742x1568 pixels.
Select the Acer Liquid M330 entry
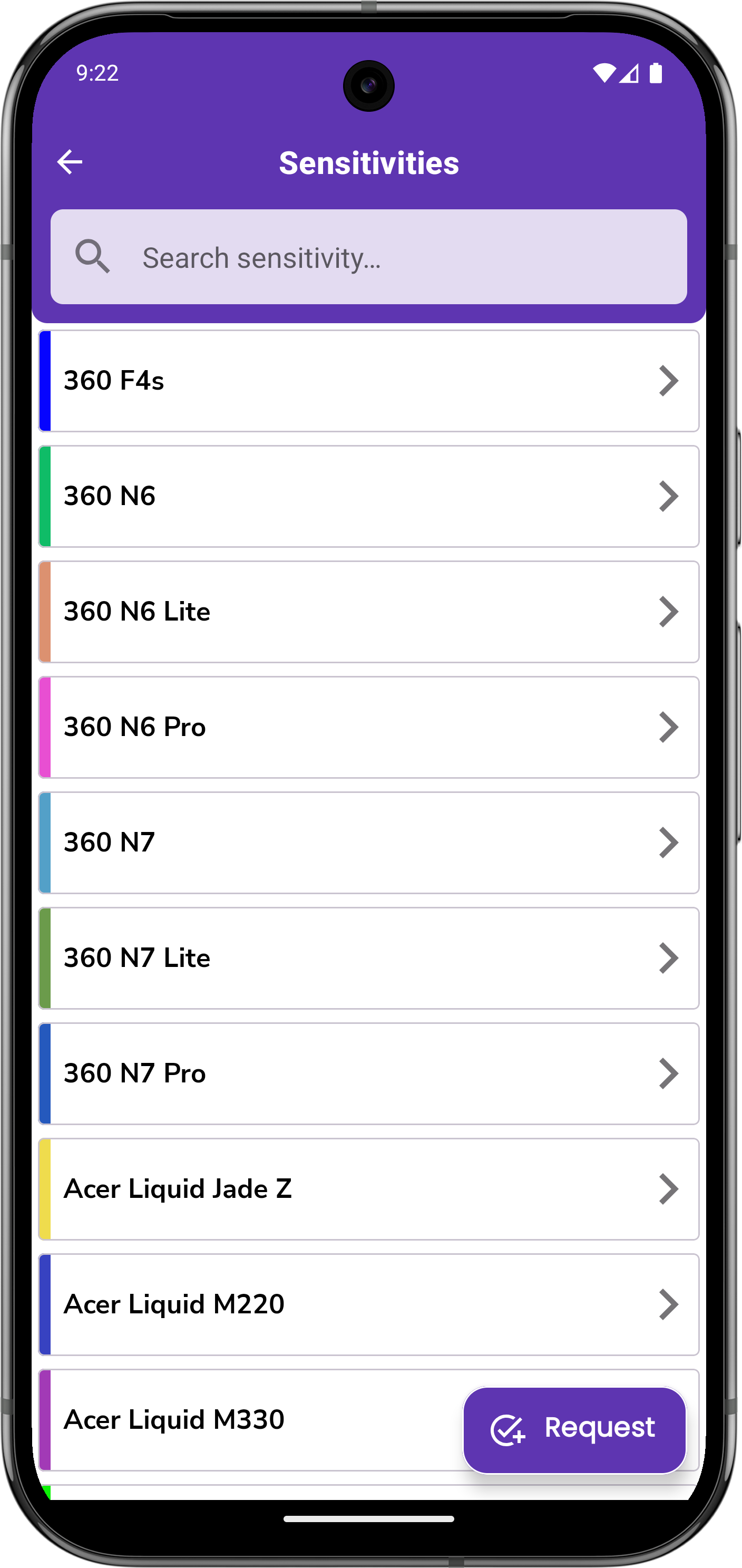coord(243,1419)
